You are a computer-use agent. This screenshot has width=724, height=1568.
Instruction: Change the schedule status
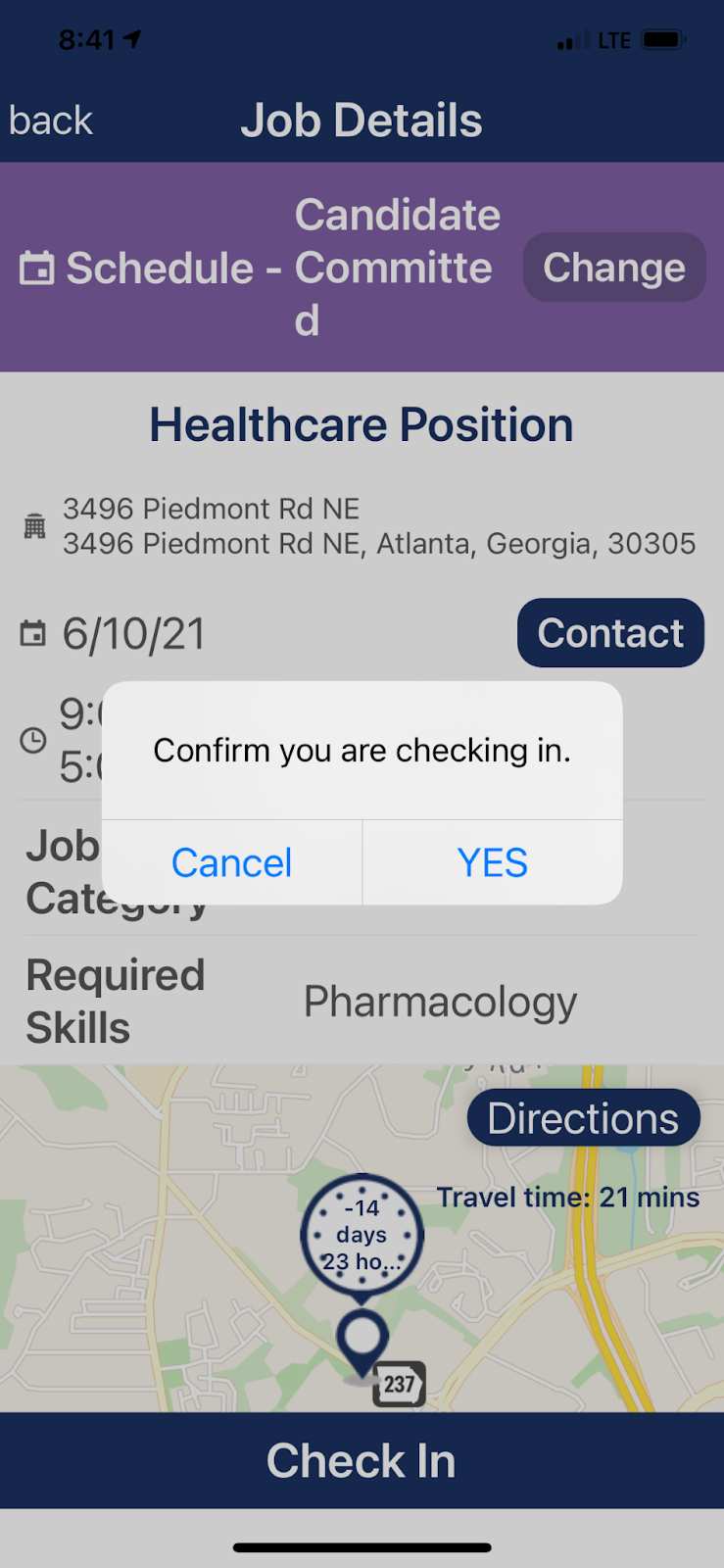(614, 268)
